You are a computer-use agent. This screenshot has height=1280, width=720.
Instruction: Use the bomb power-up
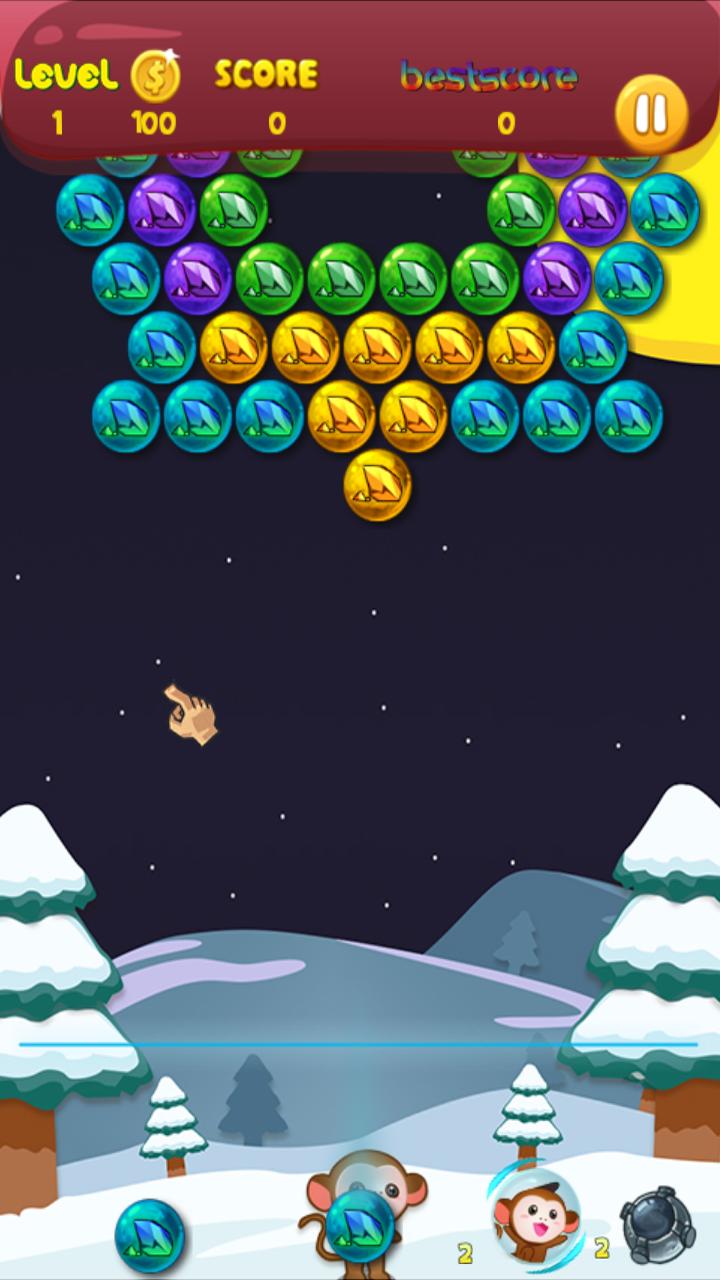tap(658, 1225)
